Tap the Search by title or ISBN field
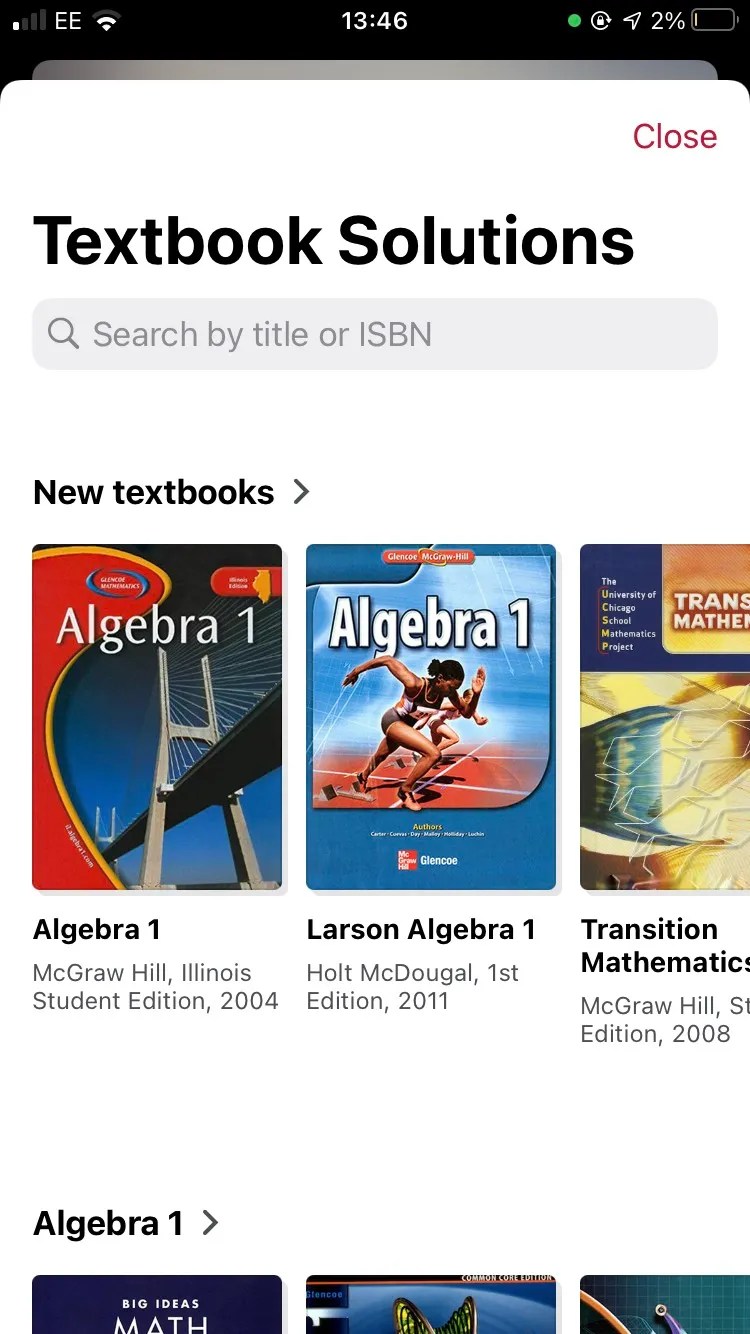The width and height of the screenshot is (750, 1334). pos(375,334)
